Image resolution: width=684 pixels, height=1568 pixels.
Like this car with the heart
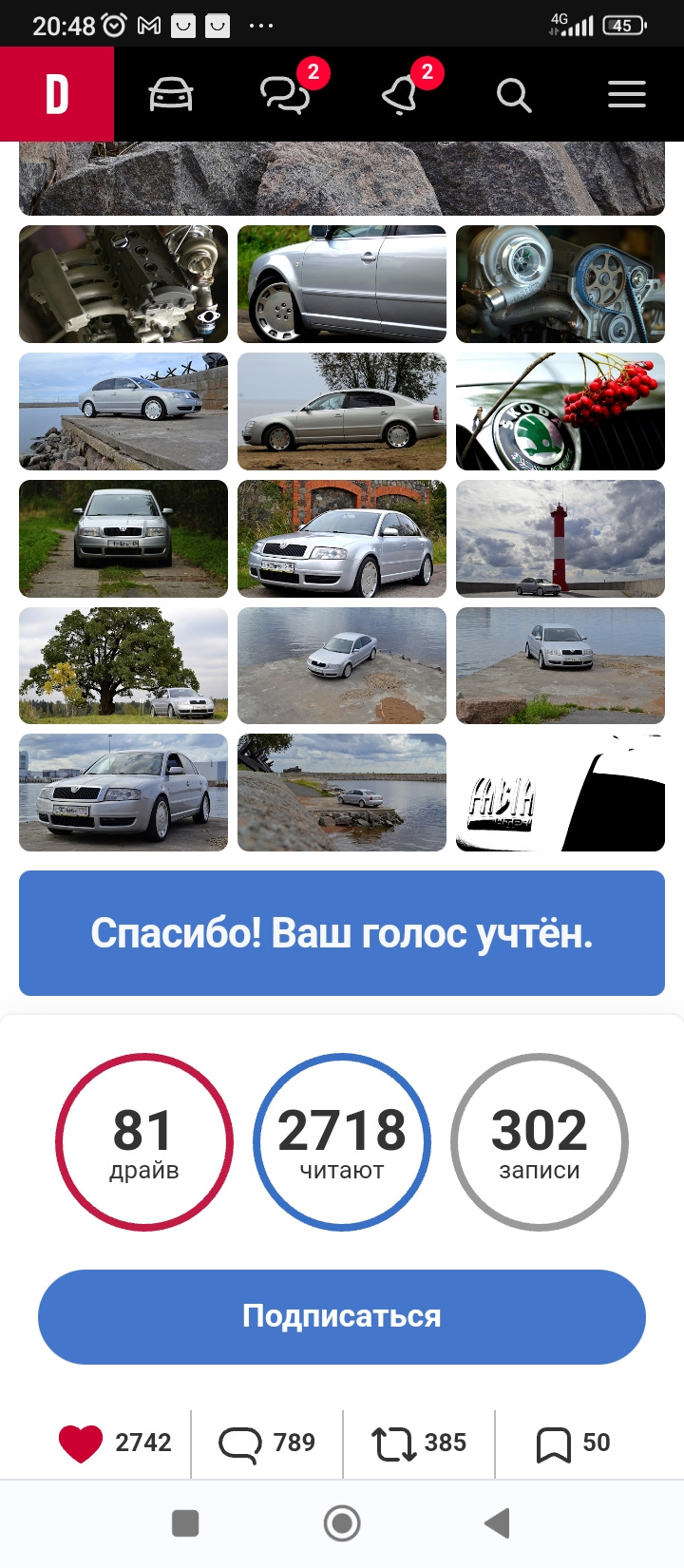pyautogui.click(x=82, y=1443)
